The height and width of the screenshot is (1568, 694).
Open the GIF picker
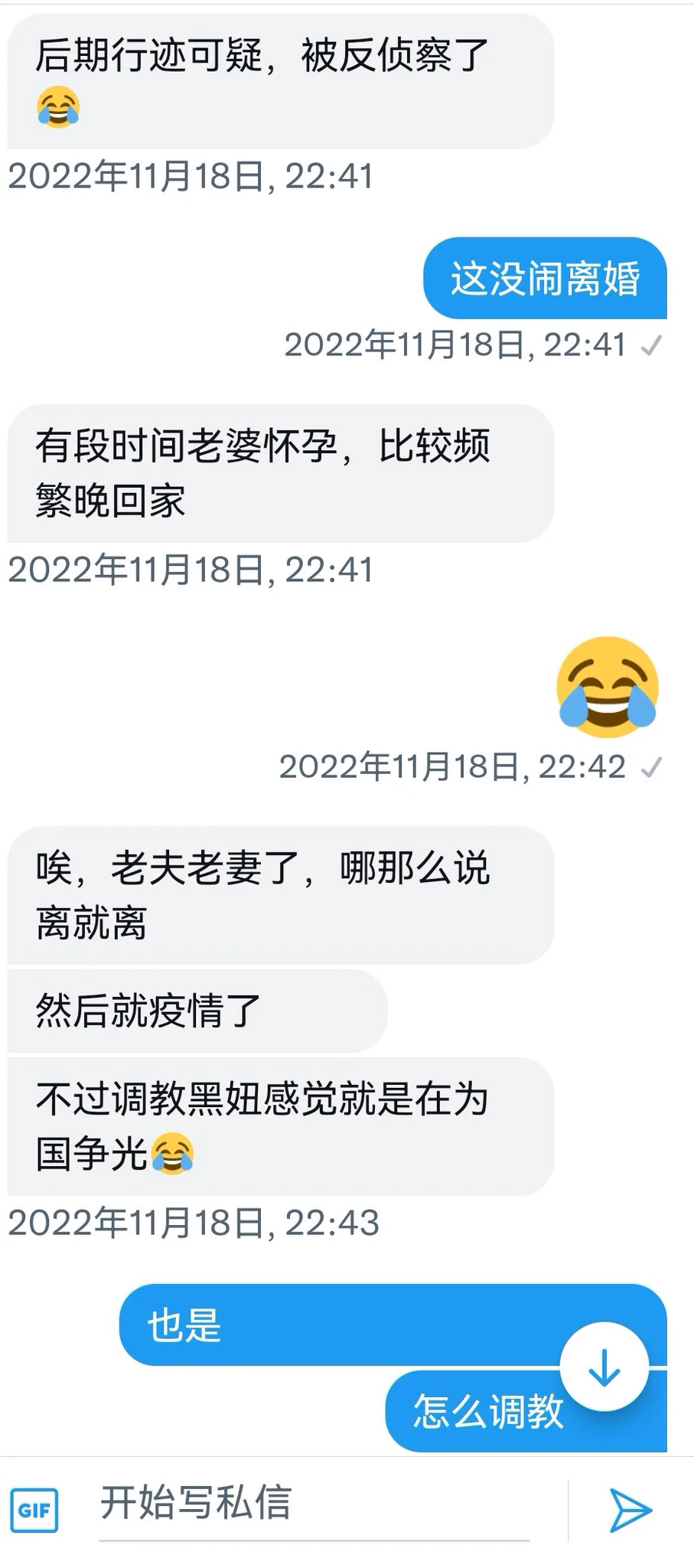(x=34, y=1510)
